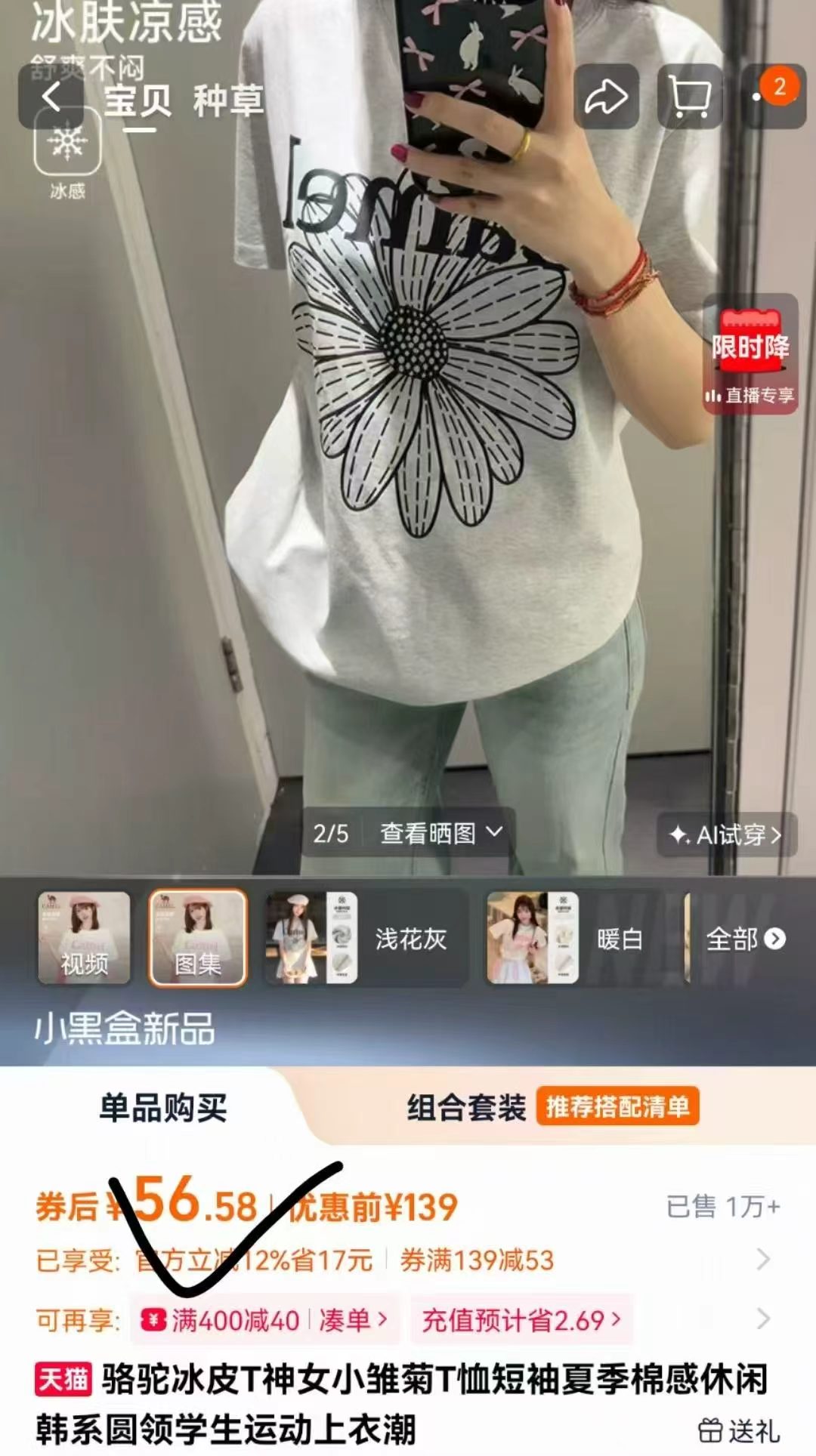This screenshot has width=816, height=1456.
Task: Expand 查看晒图 dropdown
Action: [x=441, y=833]
